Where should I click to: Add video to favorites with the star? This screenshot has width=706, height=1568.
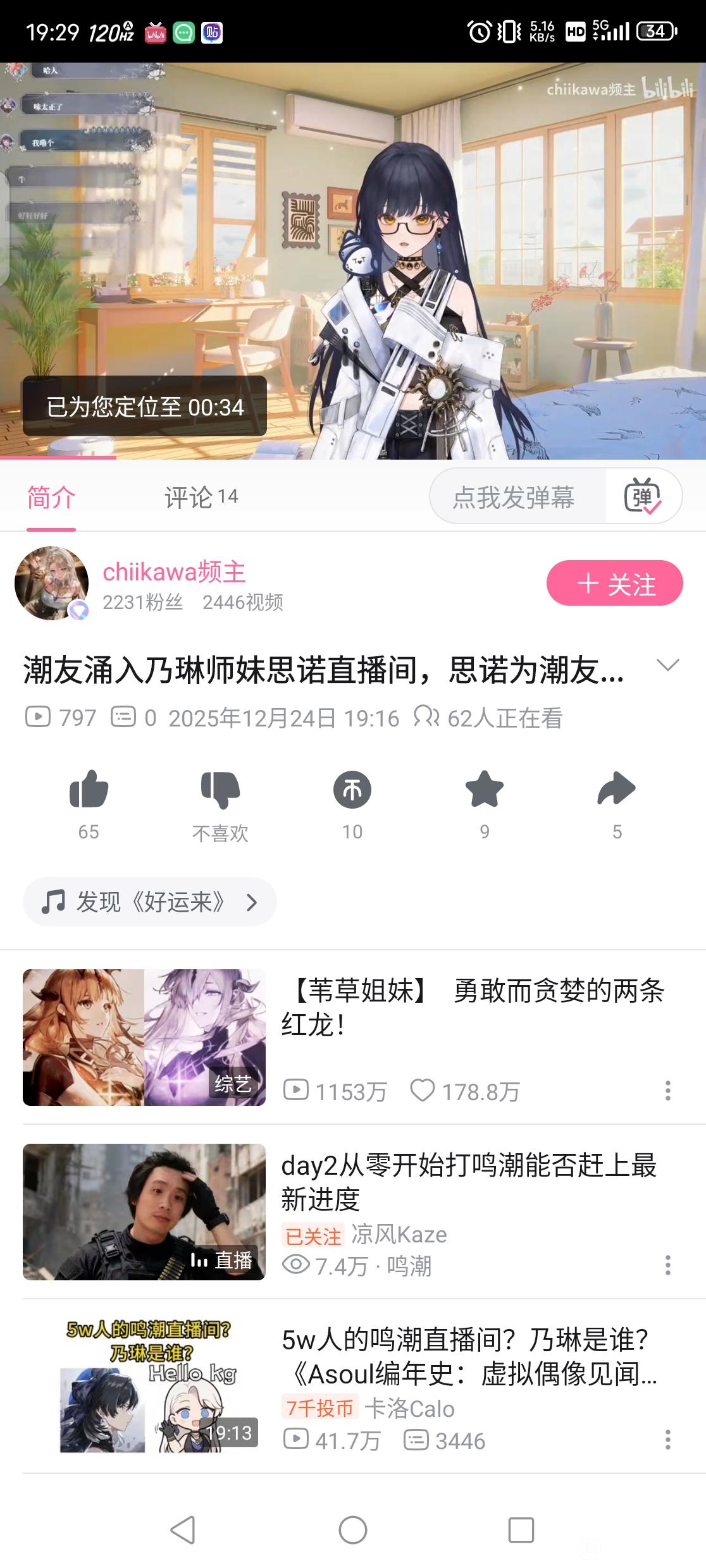point(485,790)
